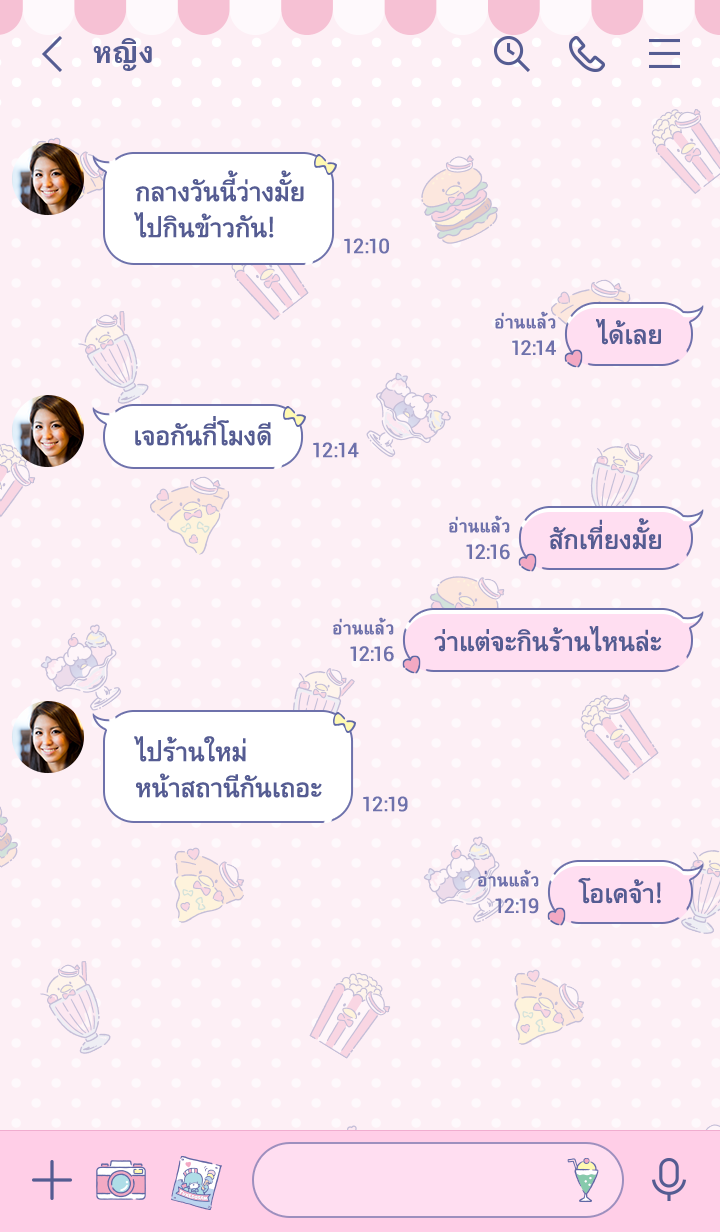Go back from the chat with หญิง

[x=52, y=54]
